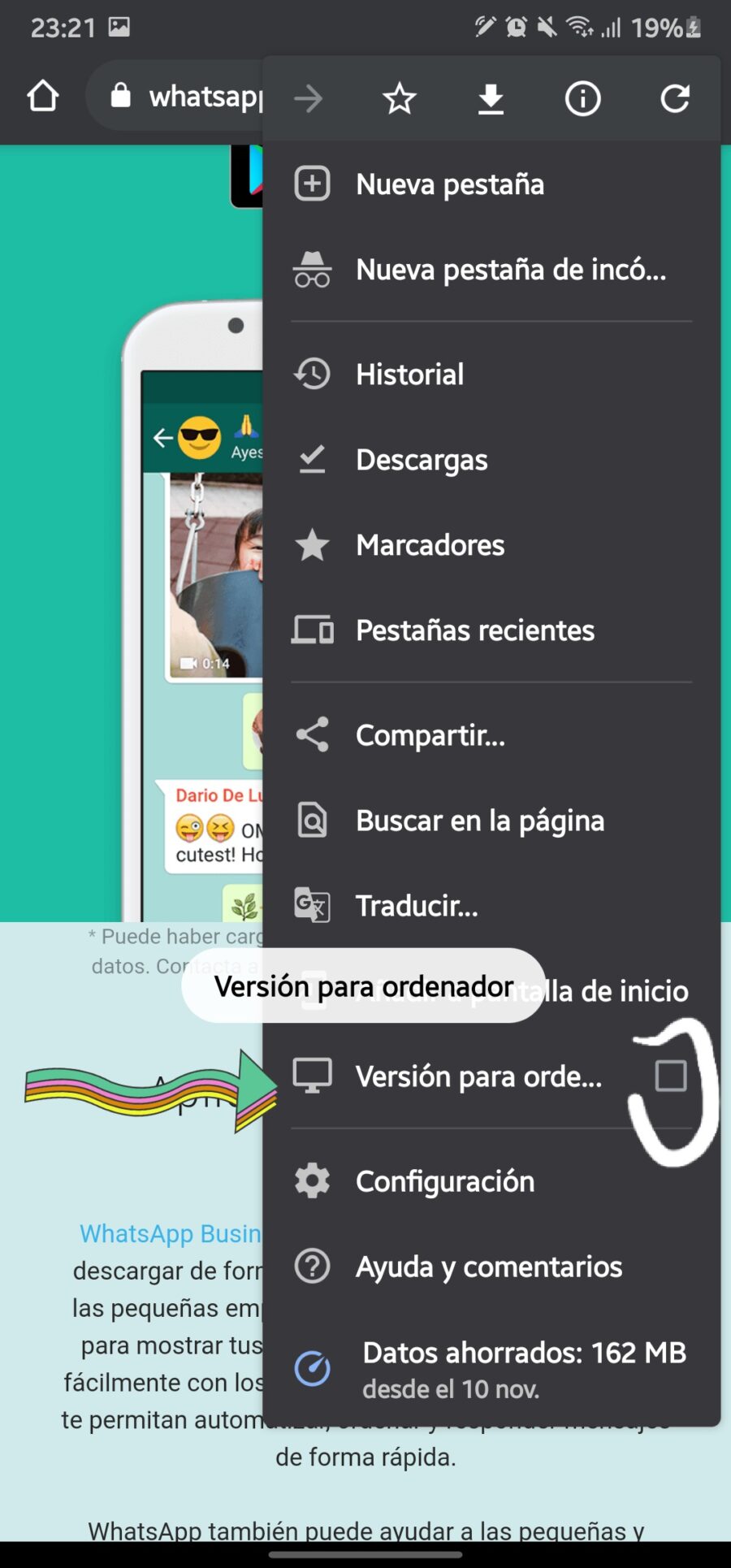Select Compartir… option
The height and width of the screenshot is (1568, 731).
tap(430, 735)
